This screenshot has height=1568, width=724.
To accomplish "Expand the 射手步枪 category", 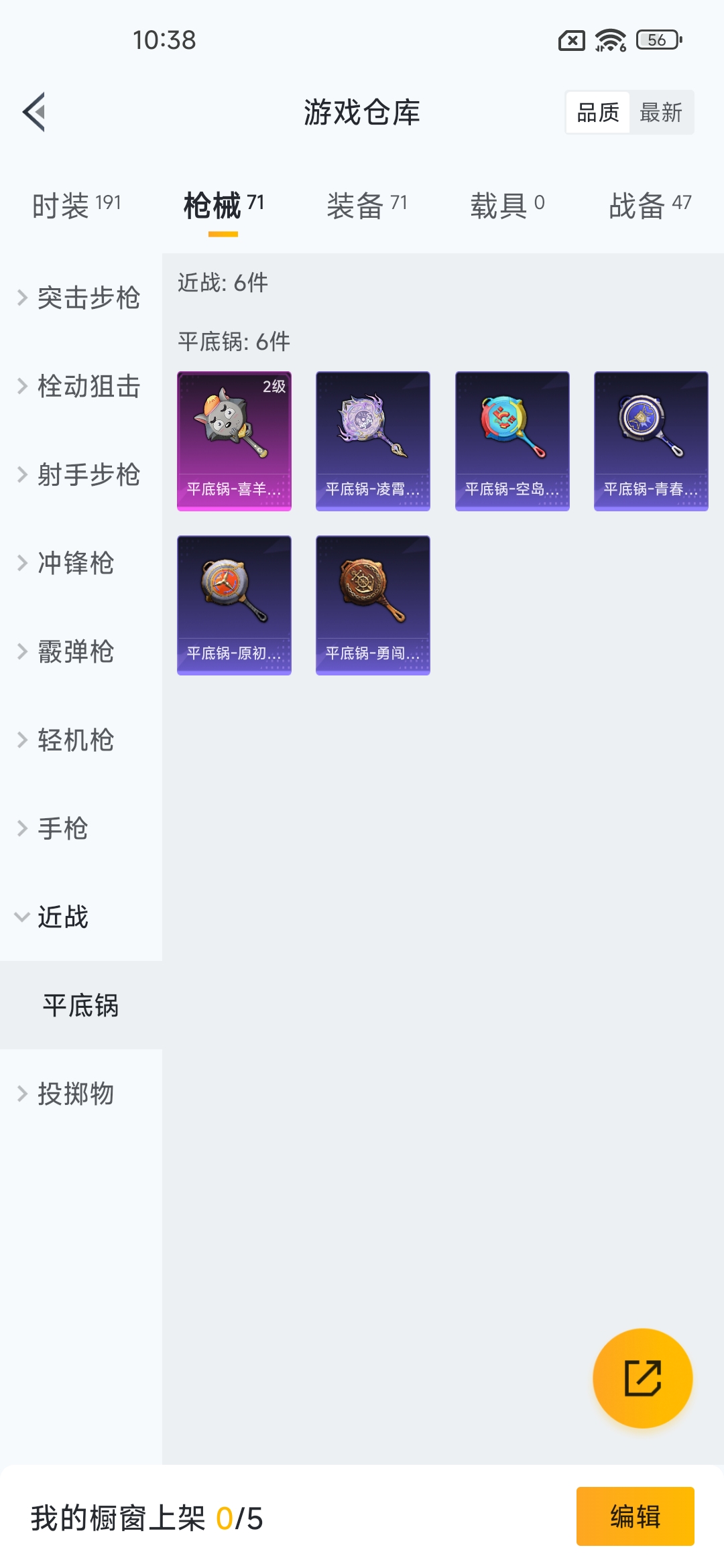I will 80,474.
